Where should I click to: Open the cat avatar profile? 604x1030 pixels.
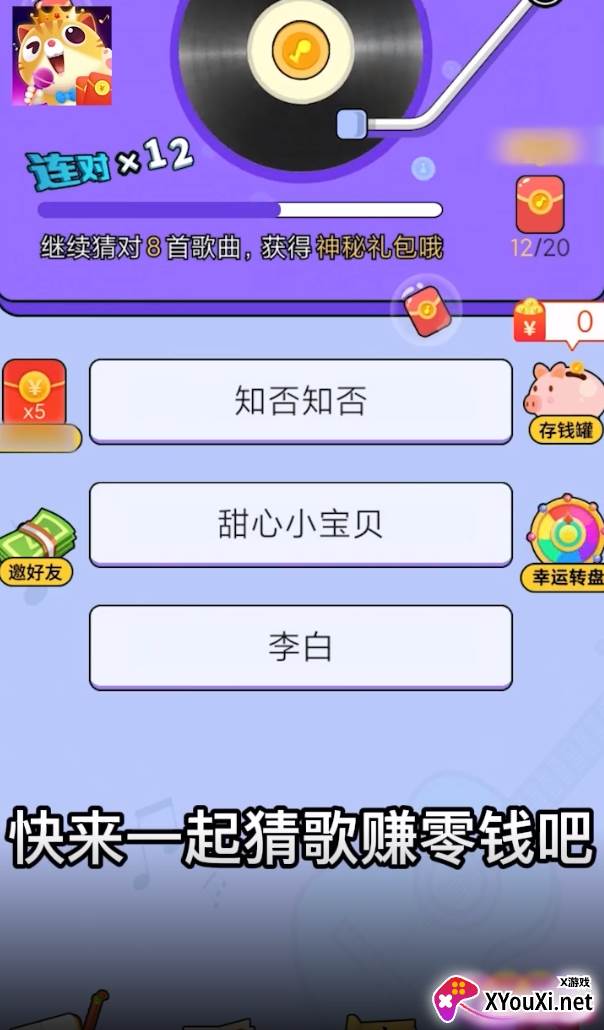click(62, 55)
